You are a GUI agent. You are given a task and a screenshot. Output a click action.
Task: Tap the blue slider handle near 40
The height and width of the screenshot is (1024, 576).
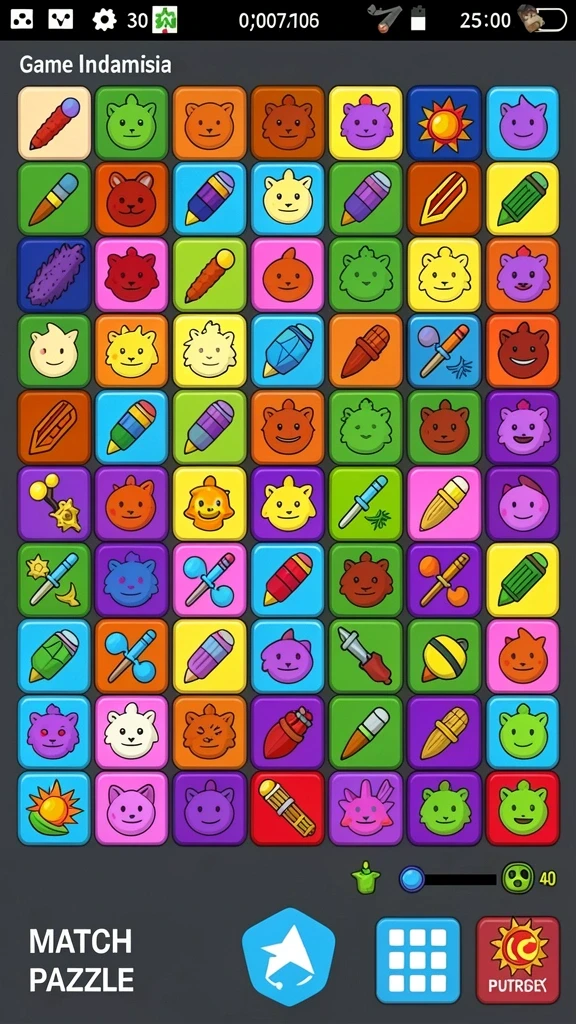pos(412,879)
